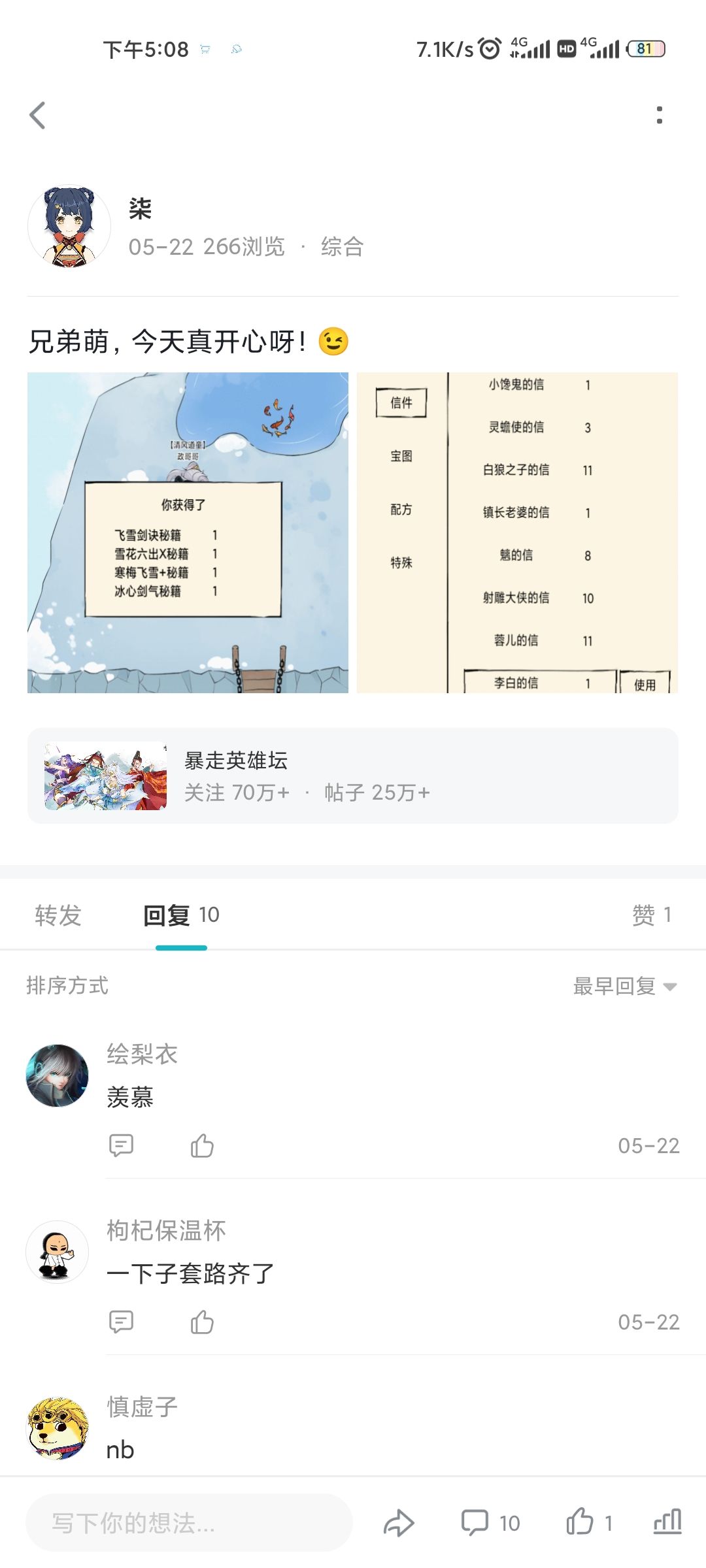
Task: Reply to 枸杞保温杯's comment
Action: (121, 1322)
